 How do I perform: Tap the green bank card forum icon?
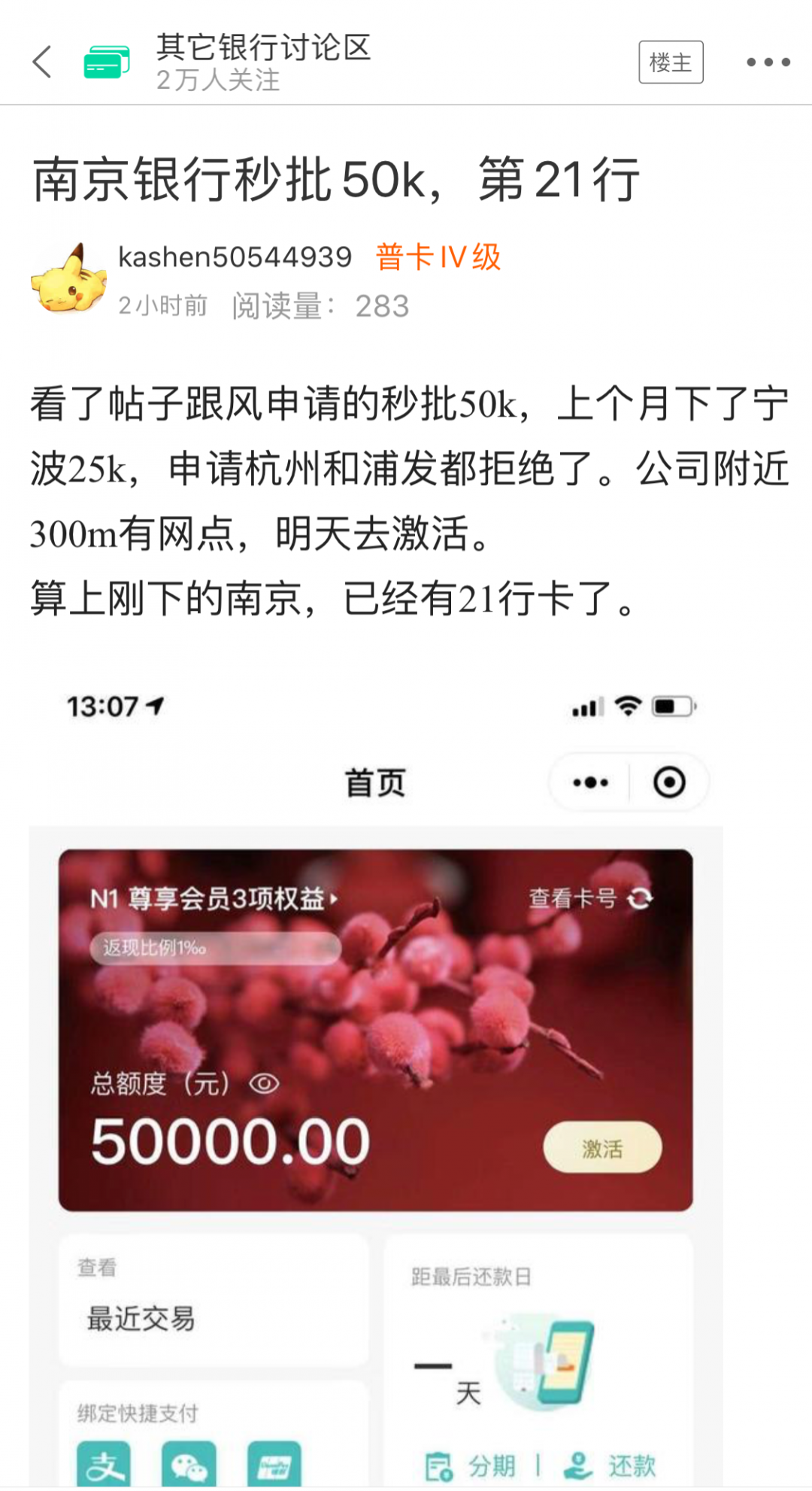click(x=105, y=63)
